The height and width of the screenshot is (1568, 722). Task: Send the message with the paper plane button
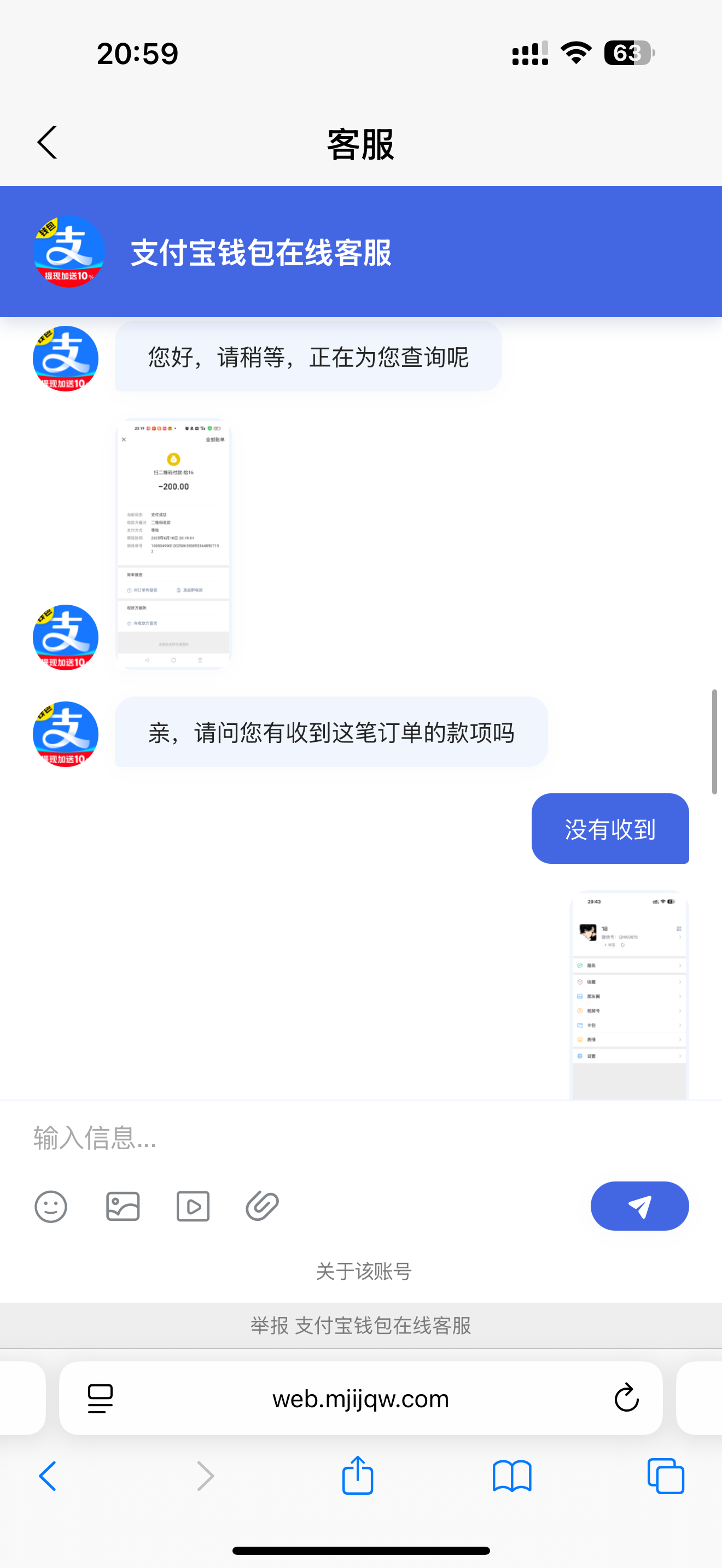pyautogui.click(x=639, y=1207)
